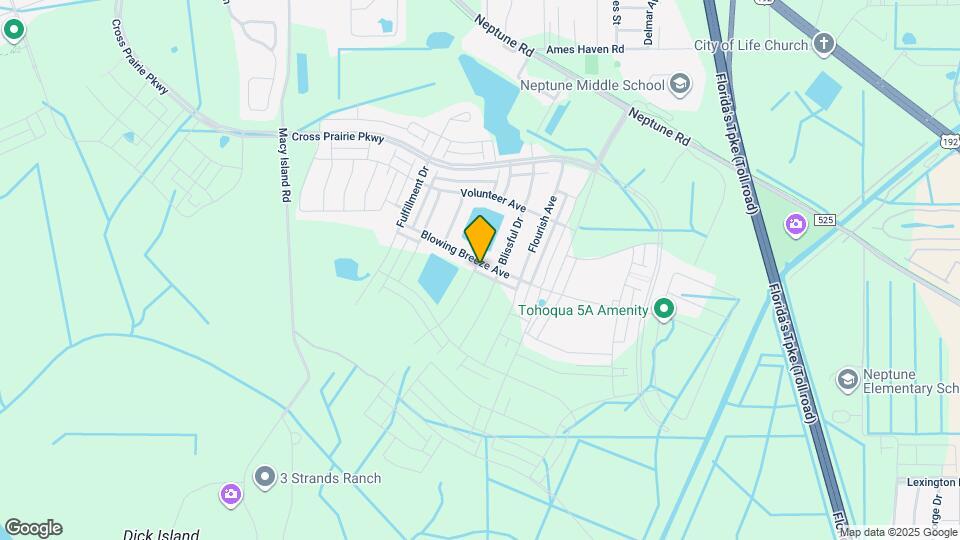Select Neptune Middle School pin
Image resolution: width=960 pixels, height=540 pixels.
pos(681,84)
